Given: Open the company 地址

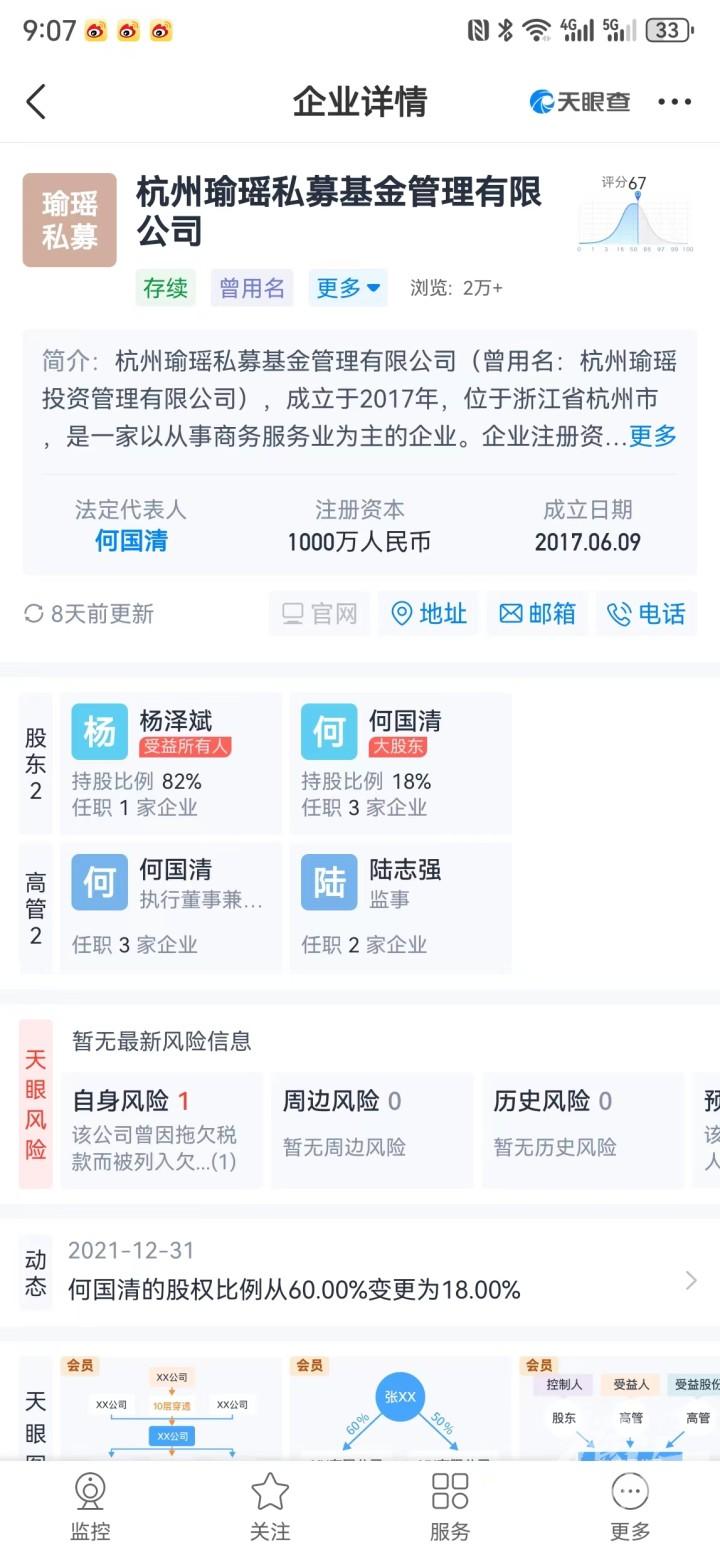Looking at the screenshot, I should click(428, 613).
